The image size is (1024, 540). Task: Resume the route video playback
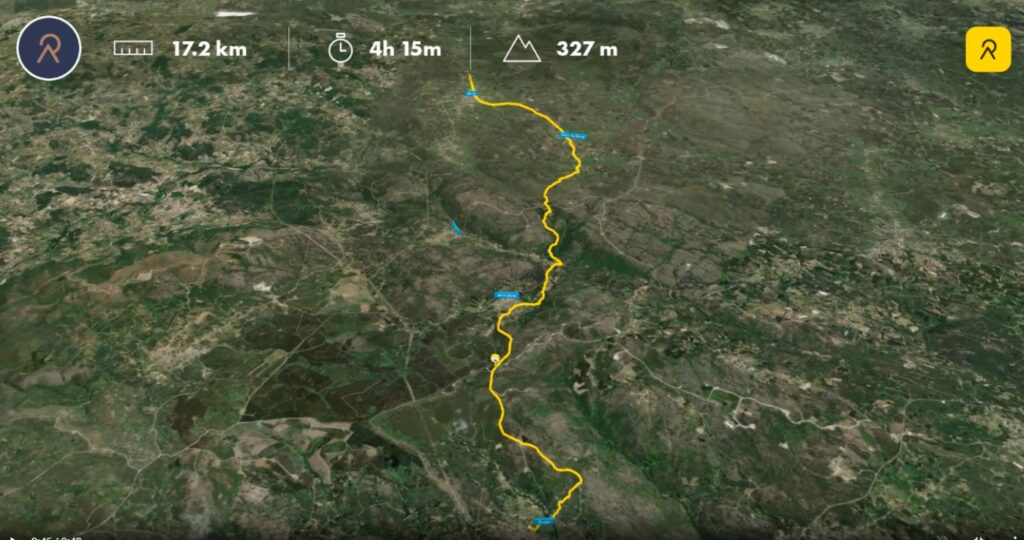[x=12, y=537]
